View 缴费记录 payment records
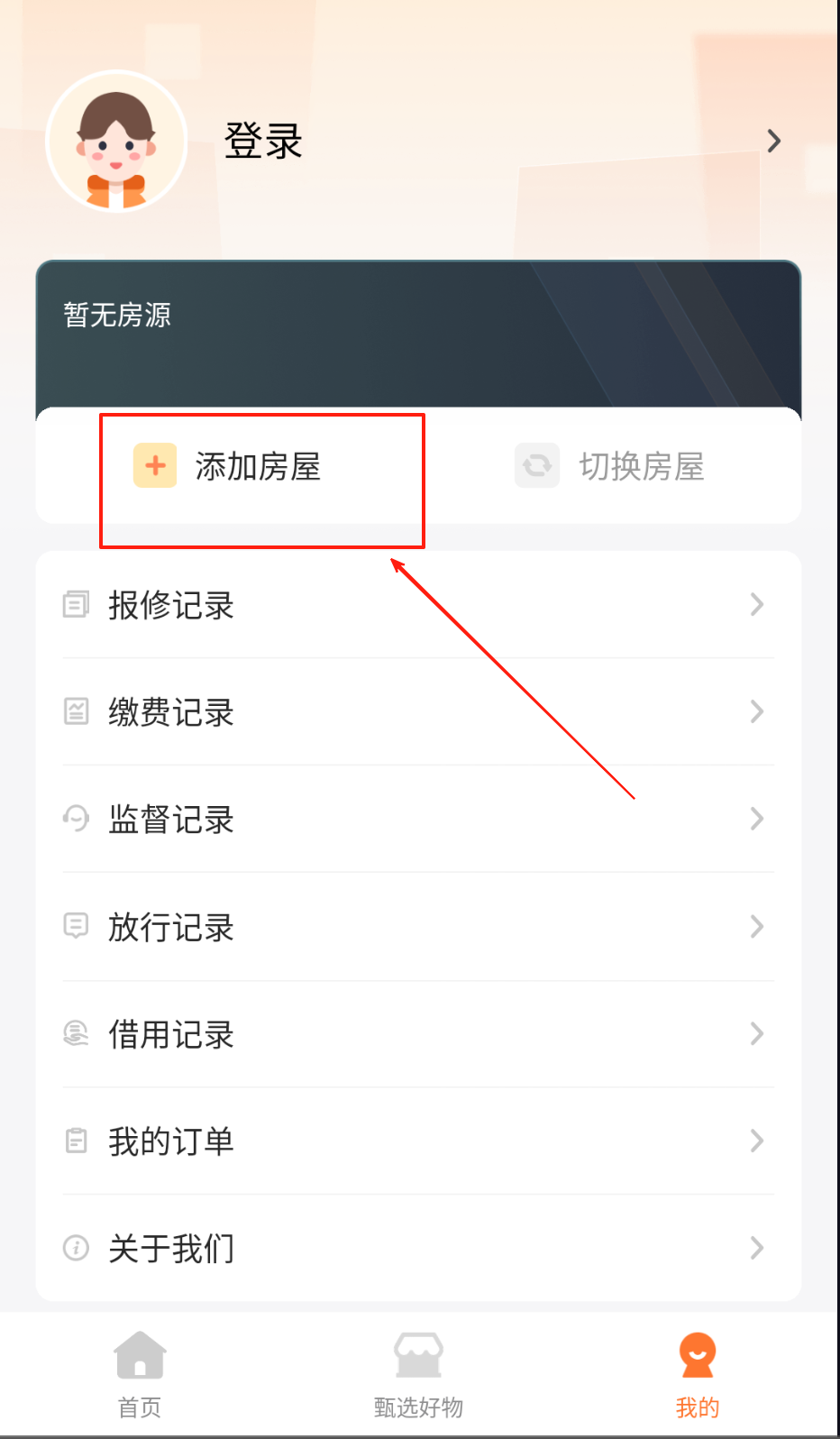 (418, 712)
